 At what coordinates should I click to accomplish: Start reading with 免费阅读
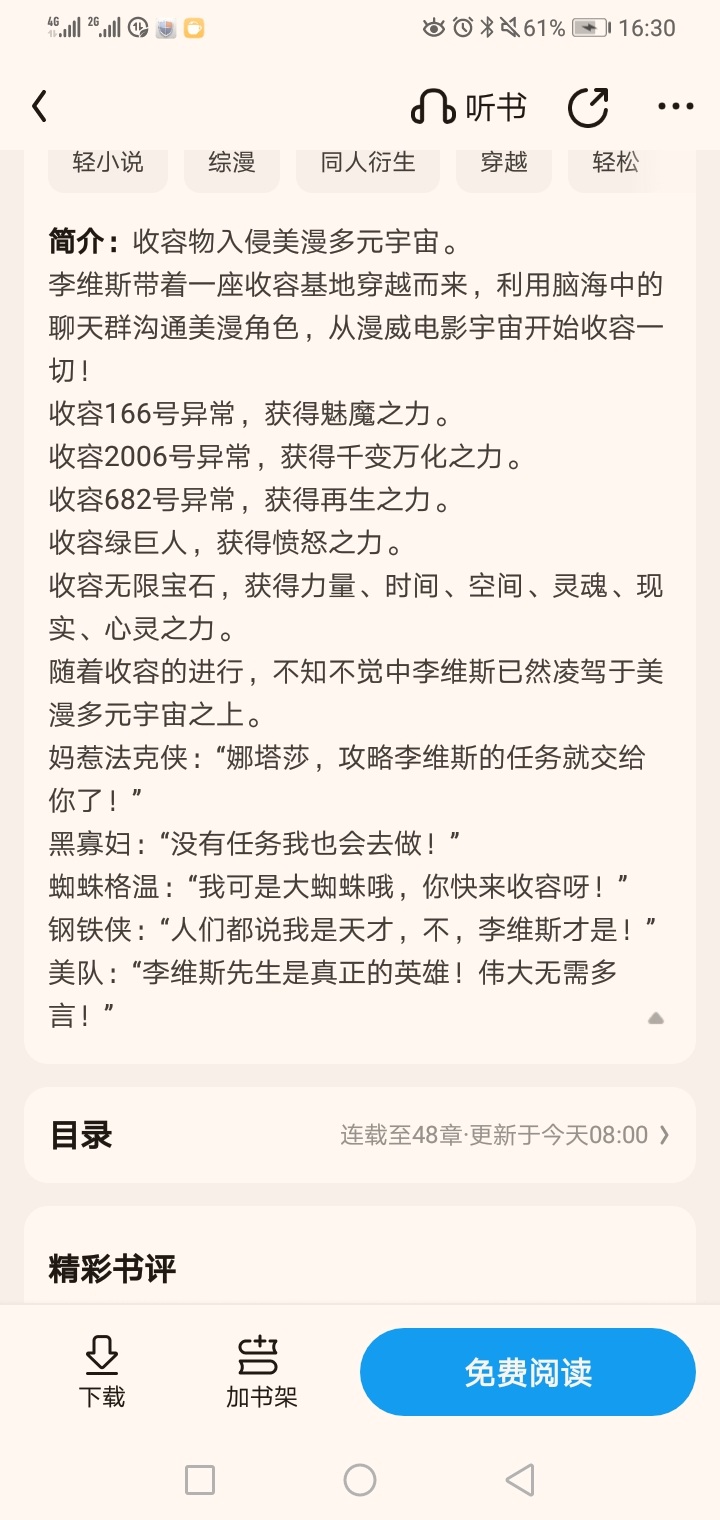tap(528, 1372)
